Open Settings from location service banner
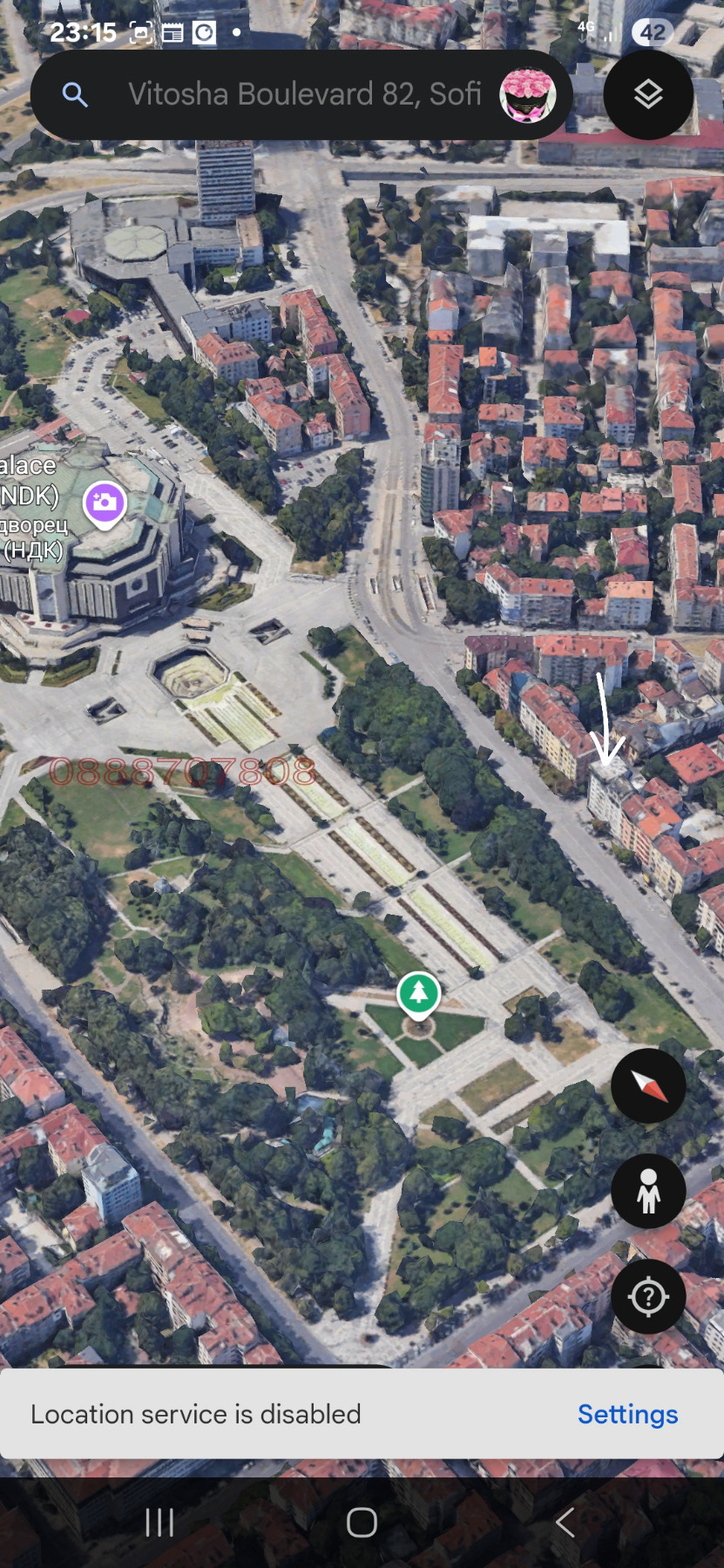This screenshot has width=724, height=1568. 627,1414
